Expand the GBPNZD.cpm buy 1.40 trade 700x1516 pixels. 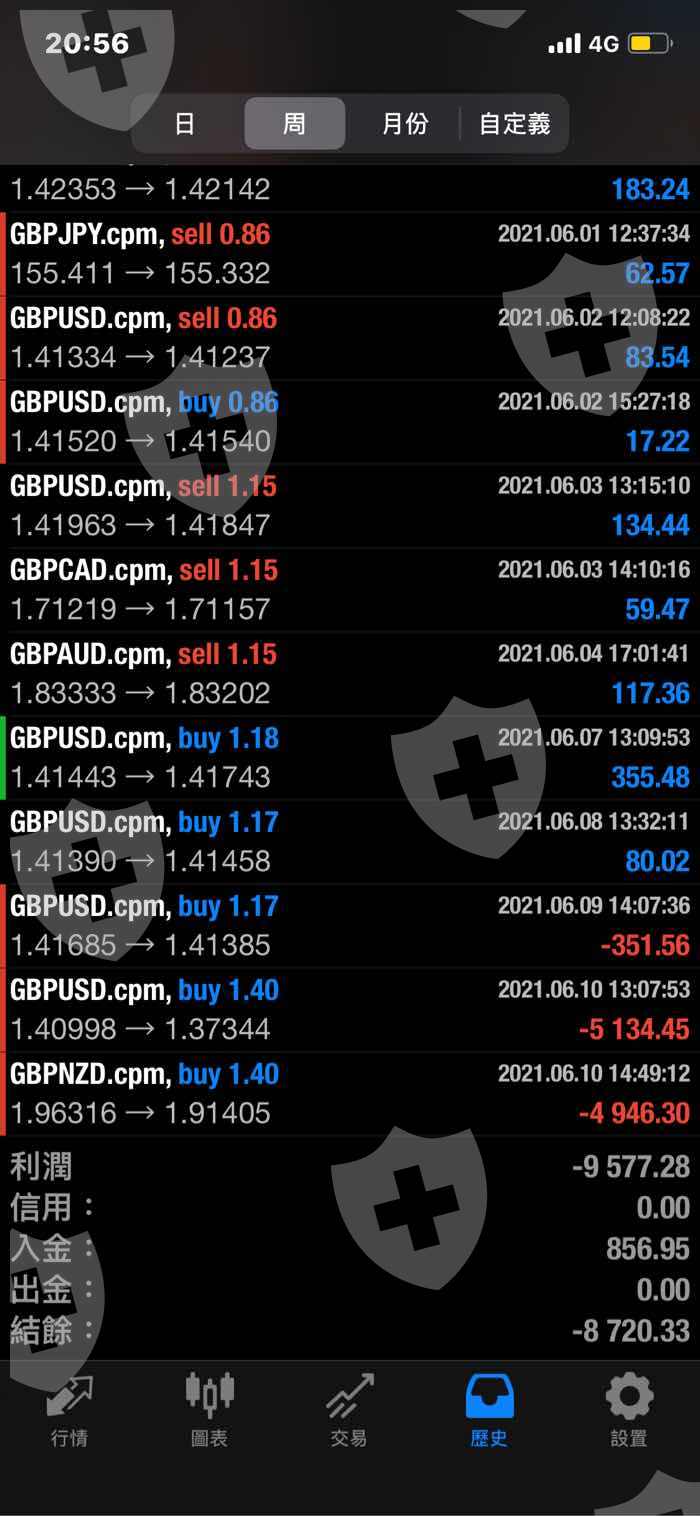click(x=350, y=1094)
